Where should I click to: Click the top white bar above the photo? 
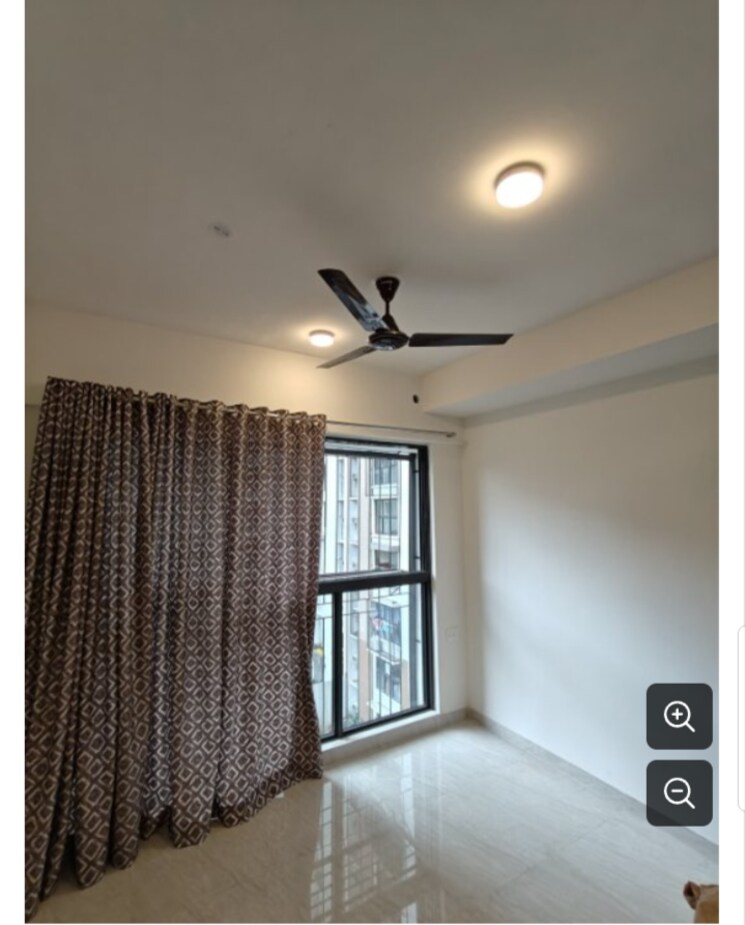point(372,5)
